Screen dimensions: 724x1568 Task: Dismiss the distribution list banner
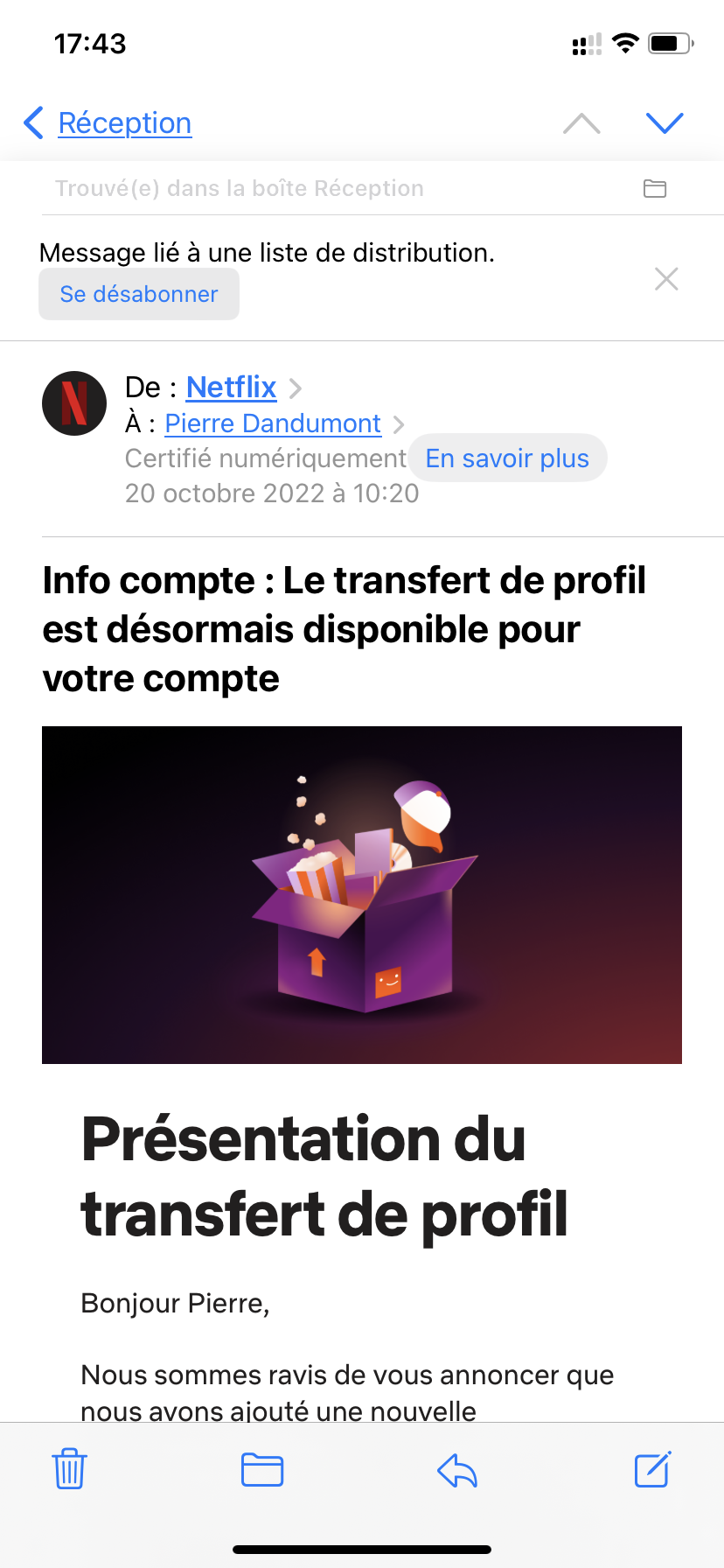666,279
